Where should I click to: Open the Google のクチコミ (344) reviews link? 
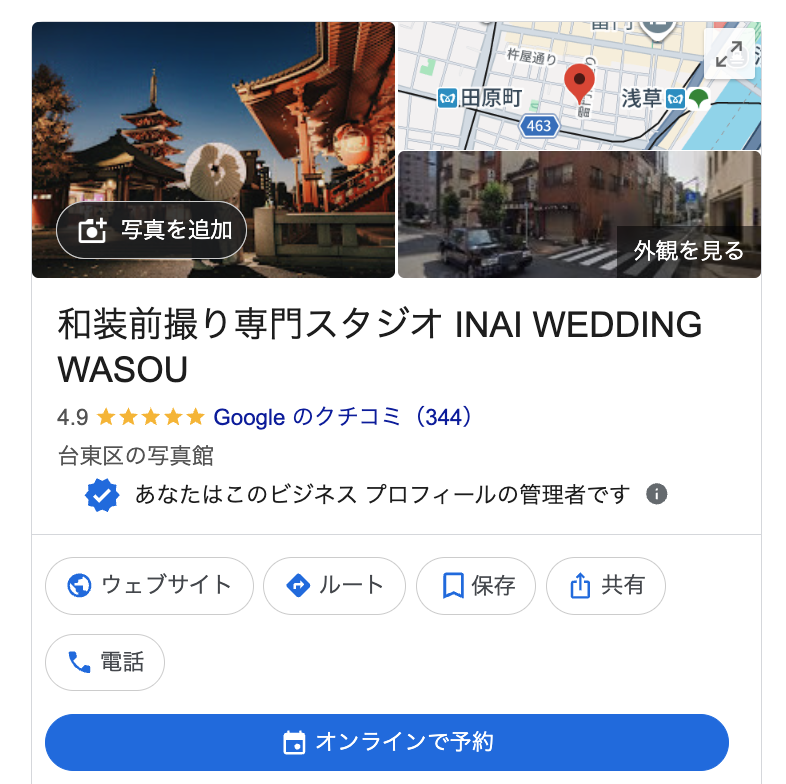(342, 417)
